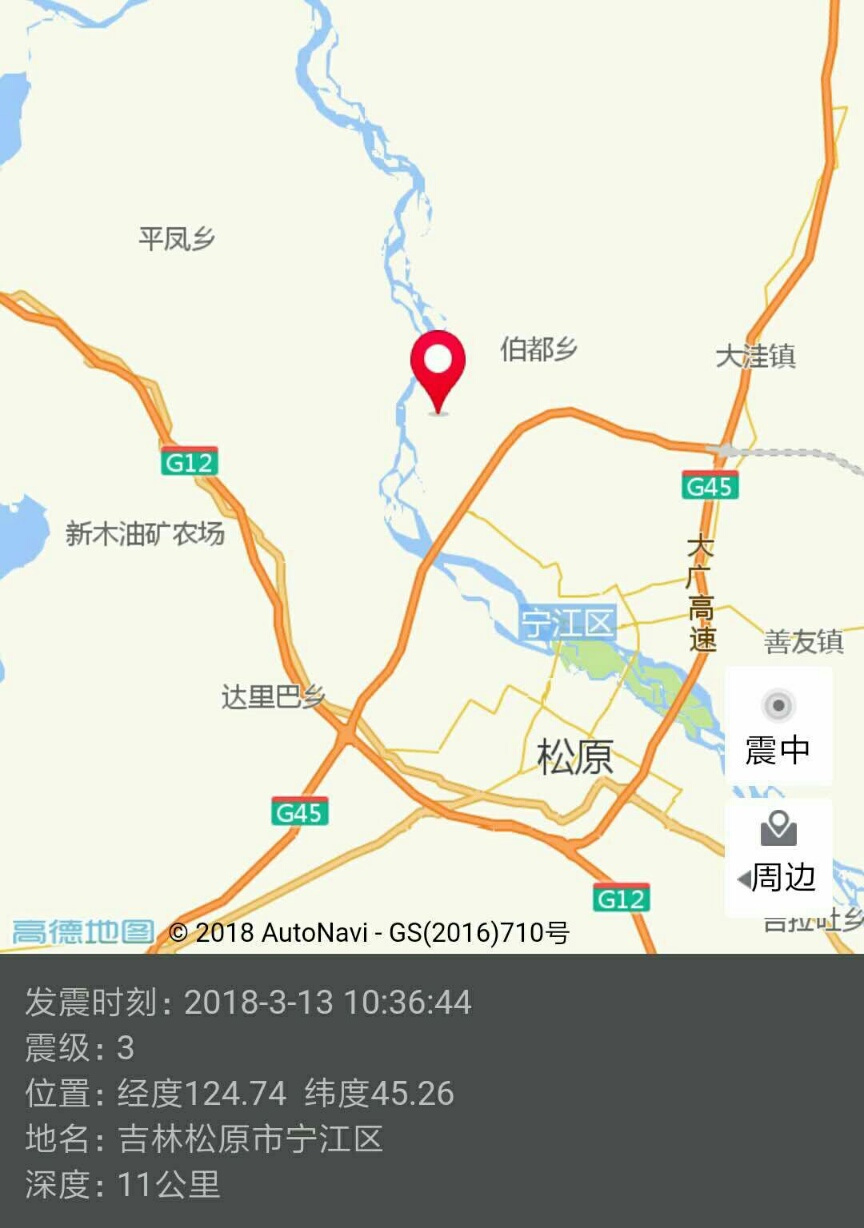Tap the 震中 epicenter button
This screenshot has height=1228, width=864.
(778, 727)
